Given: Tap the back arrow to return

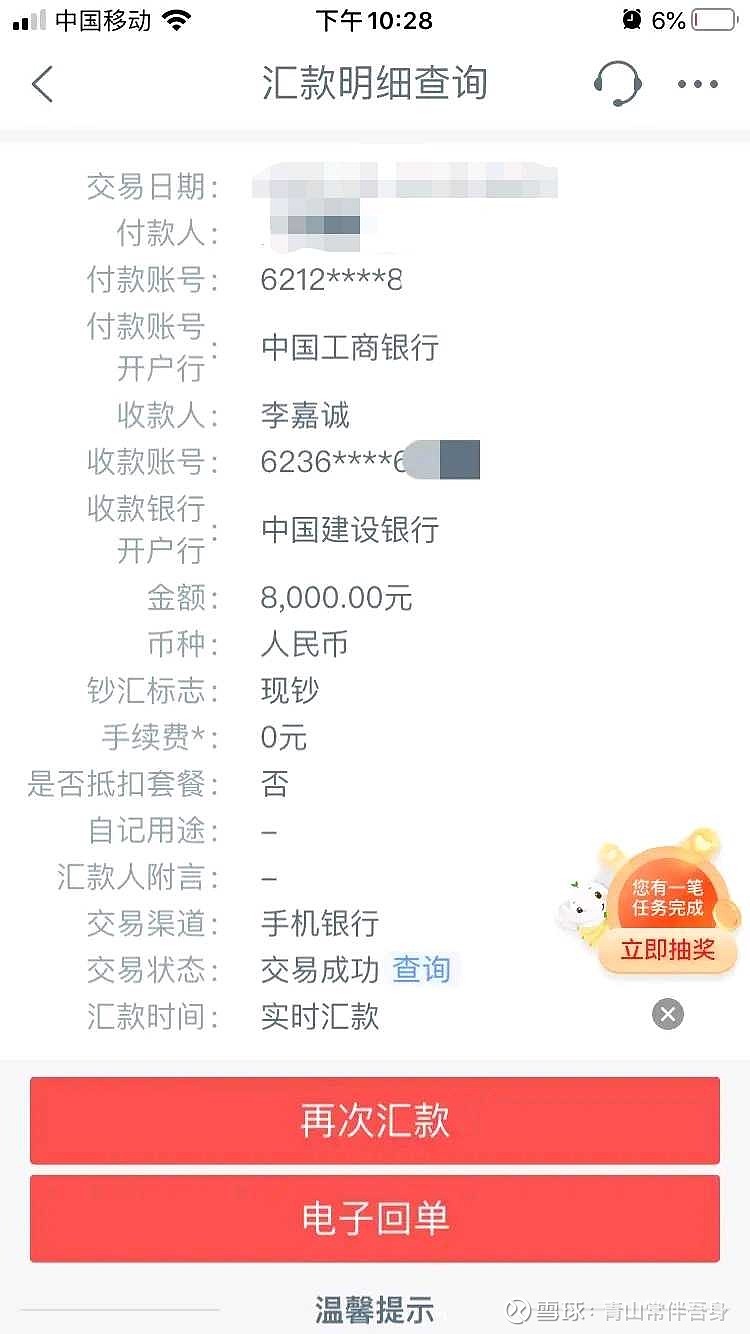Looking at the screenshot, I should (41, 85).
